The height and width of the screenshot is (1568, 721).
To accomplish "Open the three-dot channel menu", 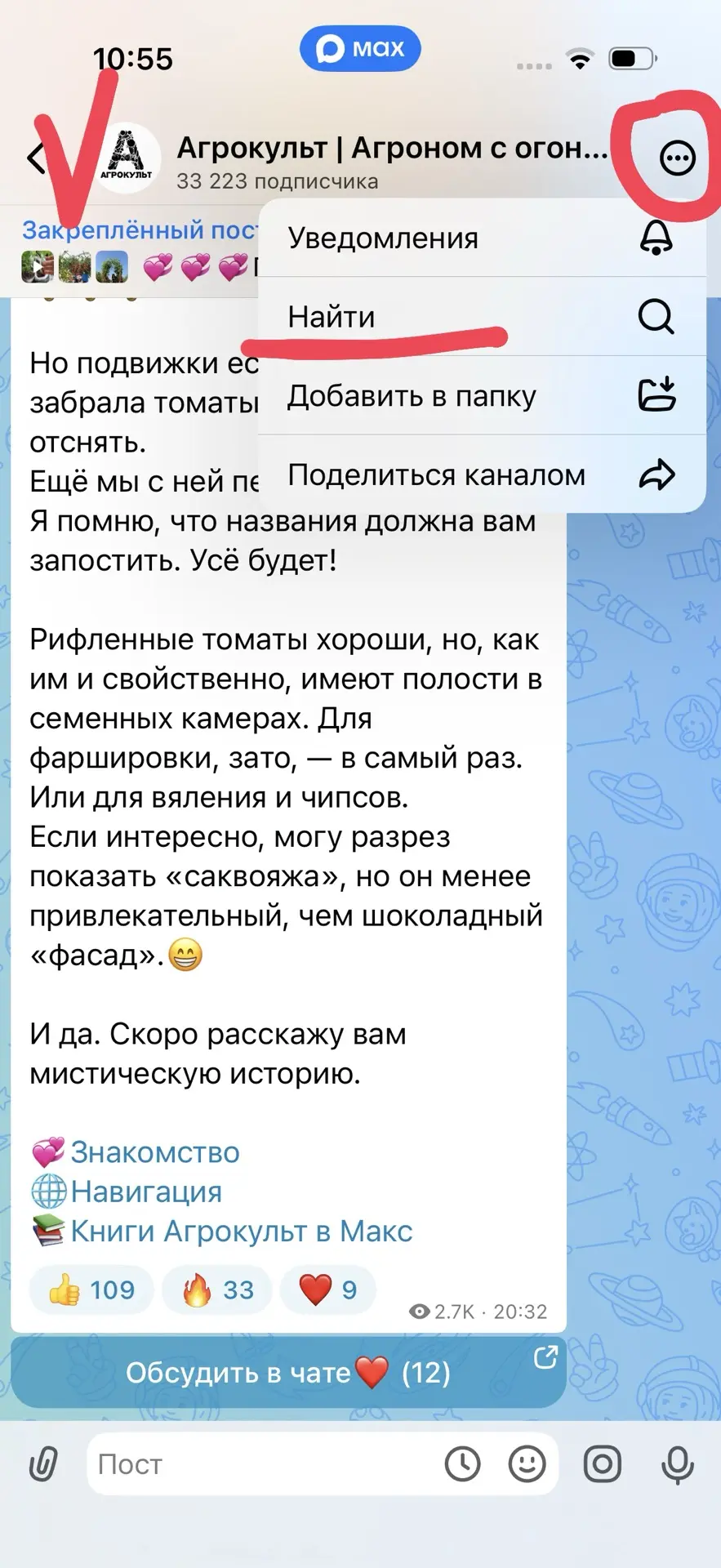I will [678, 158].
